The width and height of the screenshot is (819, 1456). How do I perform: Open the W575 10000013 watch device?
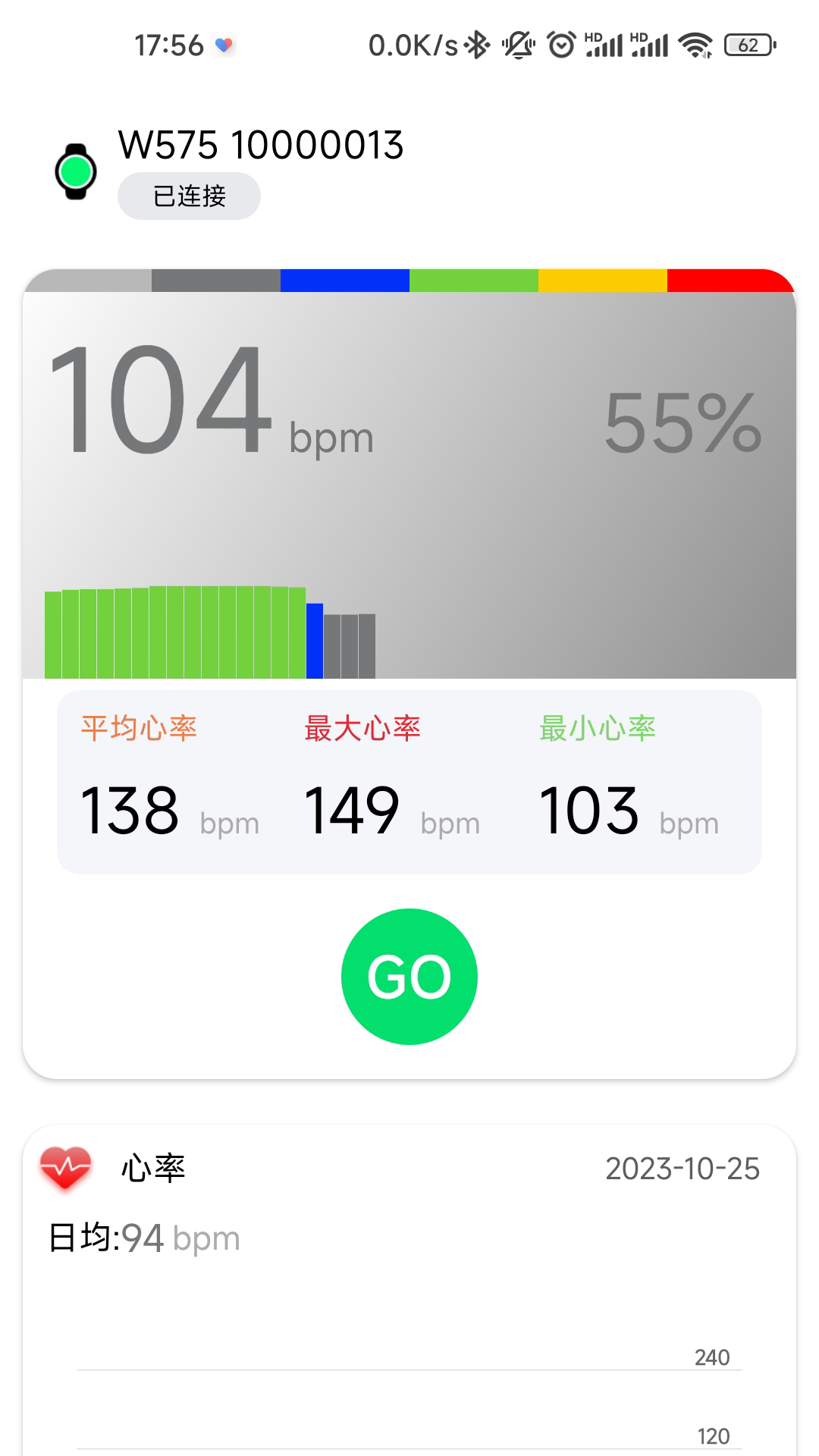click(260, 145)
